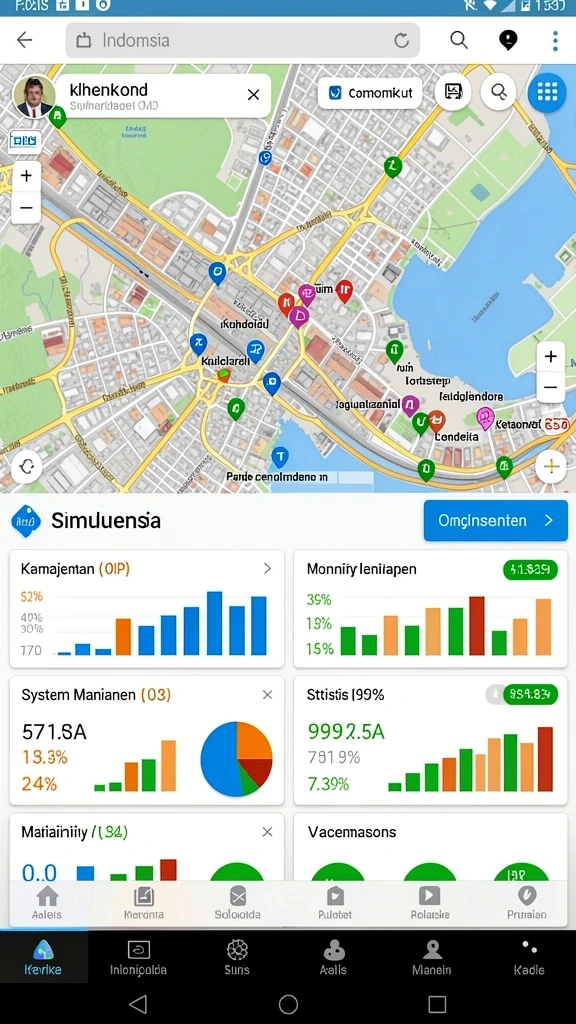576x1024 pixels.
Task: Open the blue grid apps button
Action: (x=547, y=92)
